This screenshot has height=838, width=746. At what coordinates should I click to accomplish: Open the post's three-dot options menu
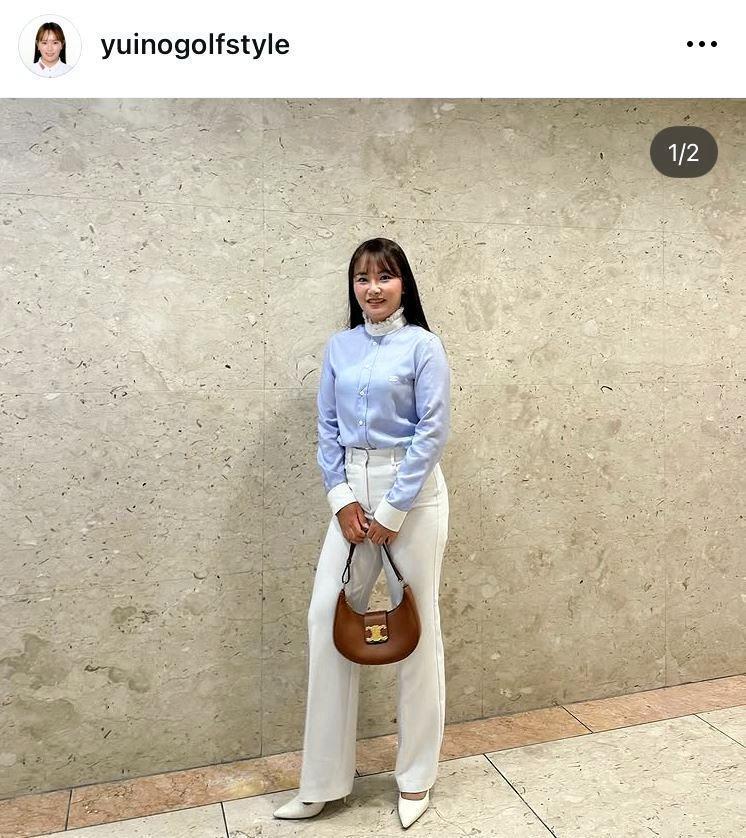coord(701,44)
